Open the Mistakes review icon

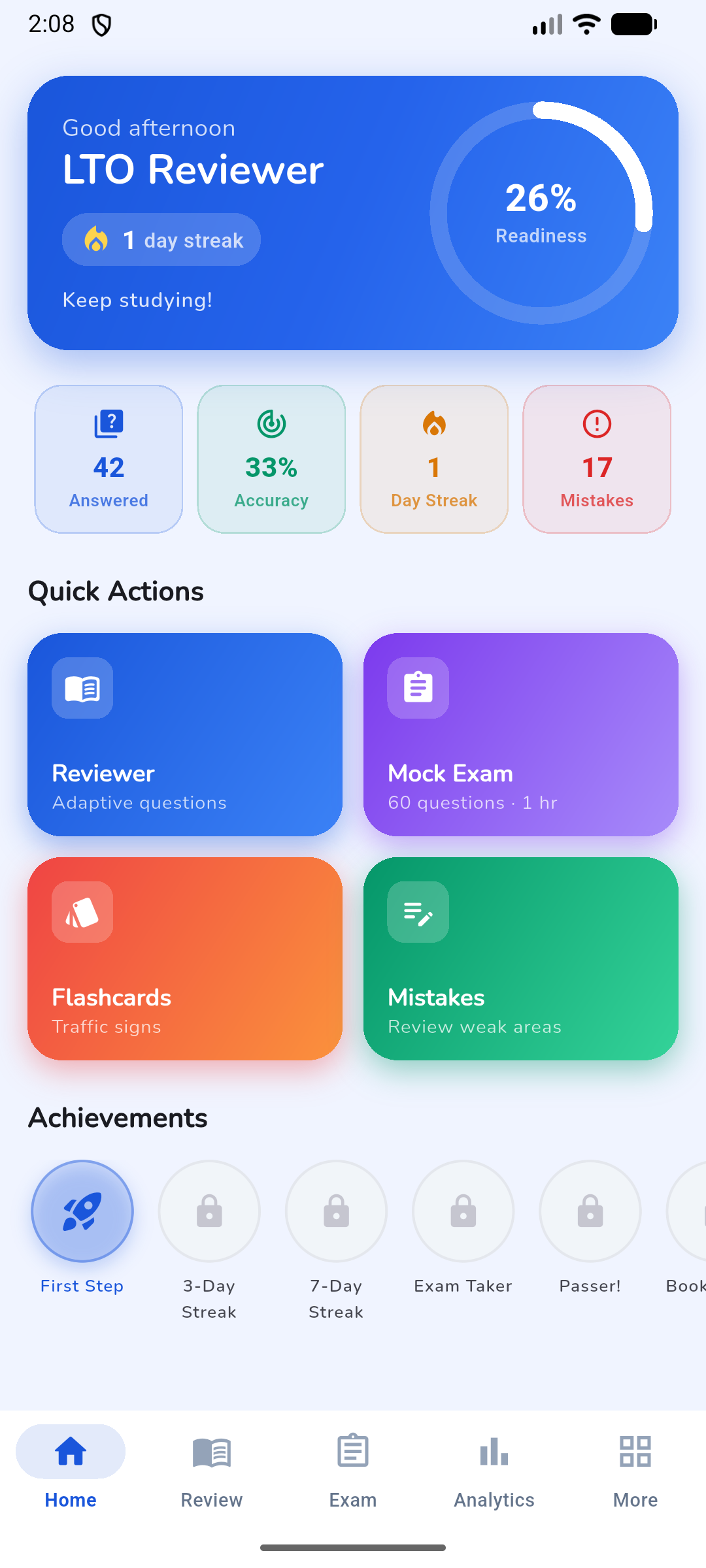tap(418, 911)
